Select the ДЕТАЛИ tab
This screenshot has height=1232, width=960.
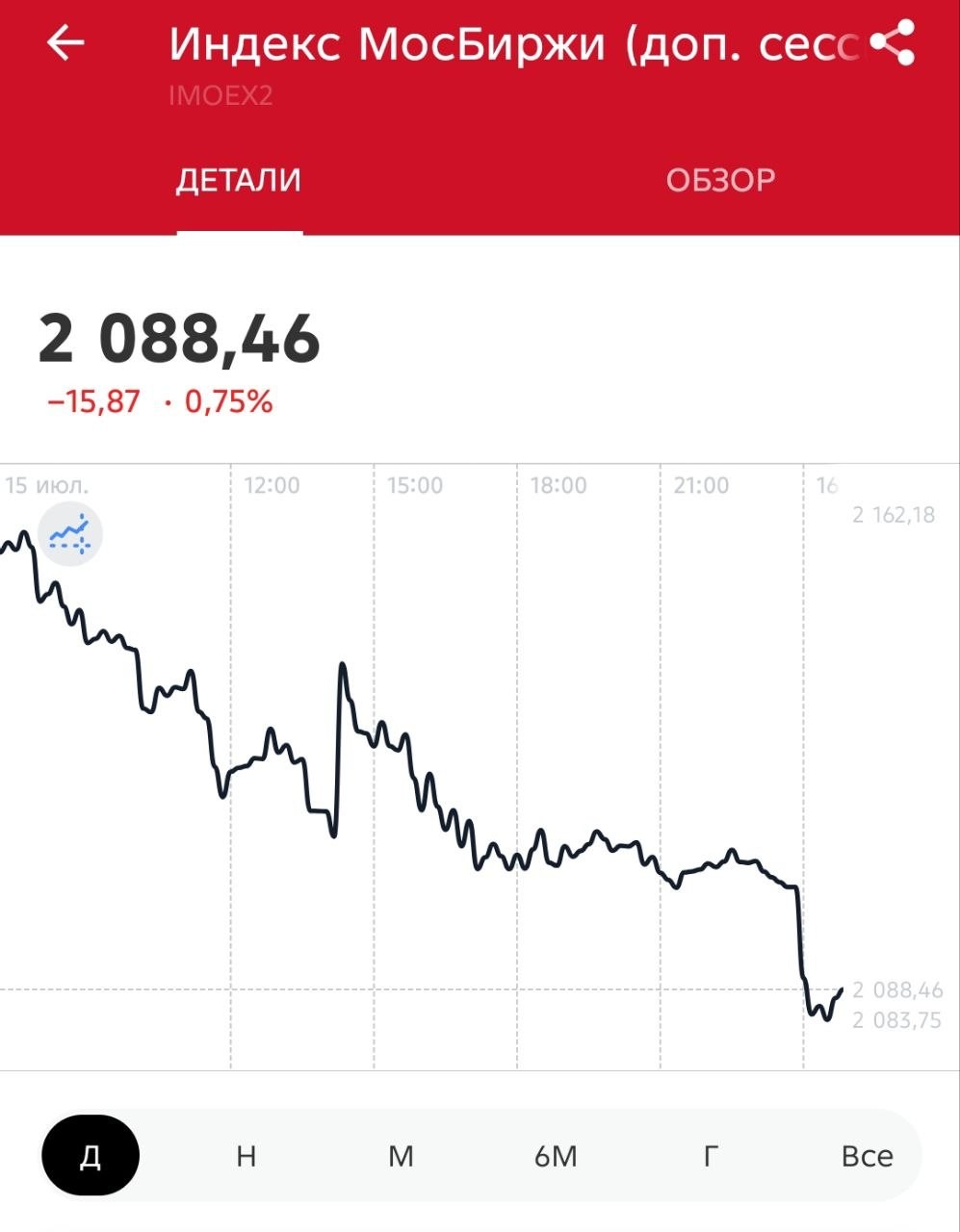coord(239,181)
